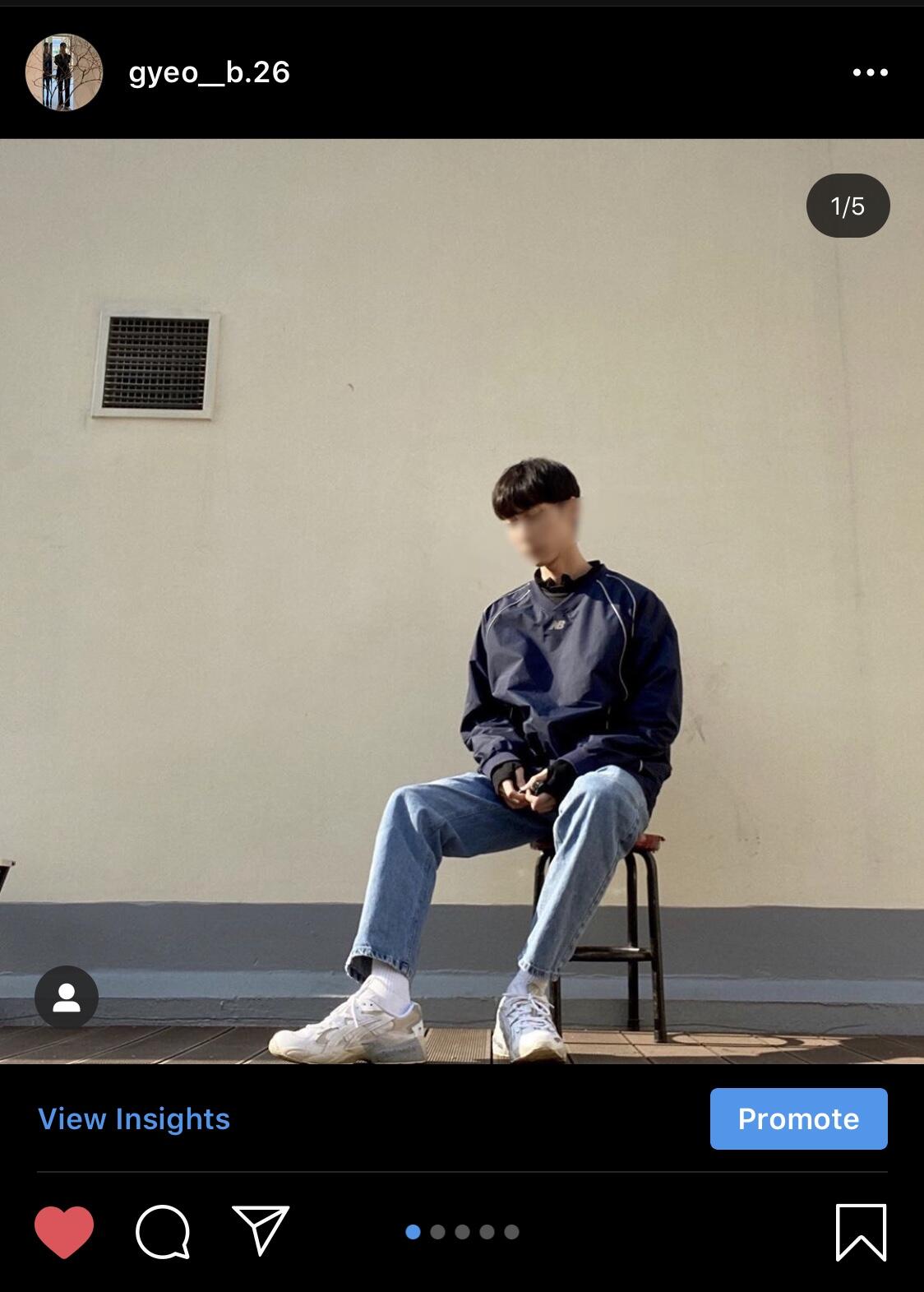
Task: Share the post via paper plane icon
Action: [x=261, y=1230]
